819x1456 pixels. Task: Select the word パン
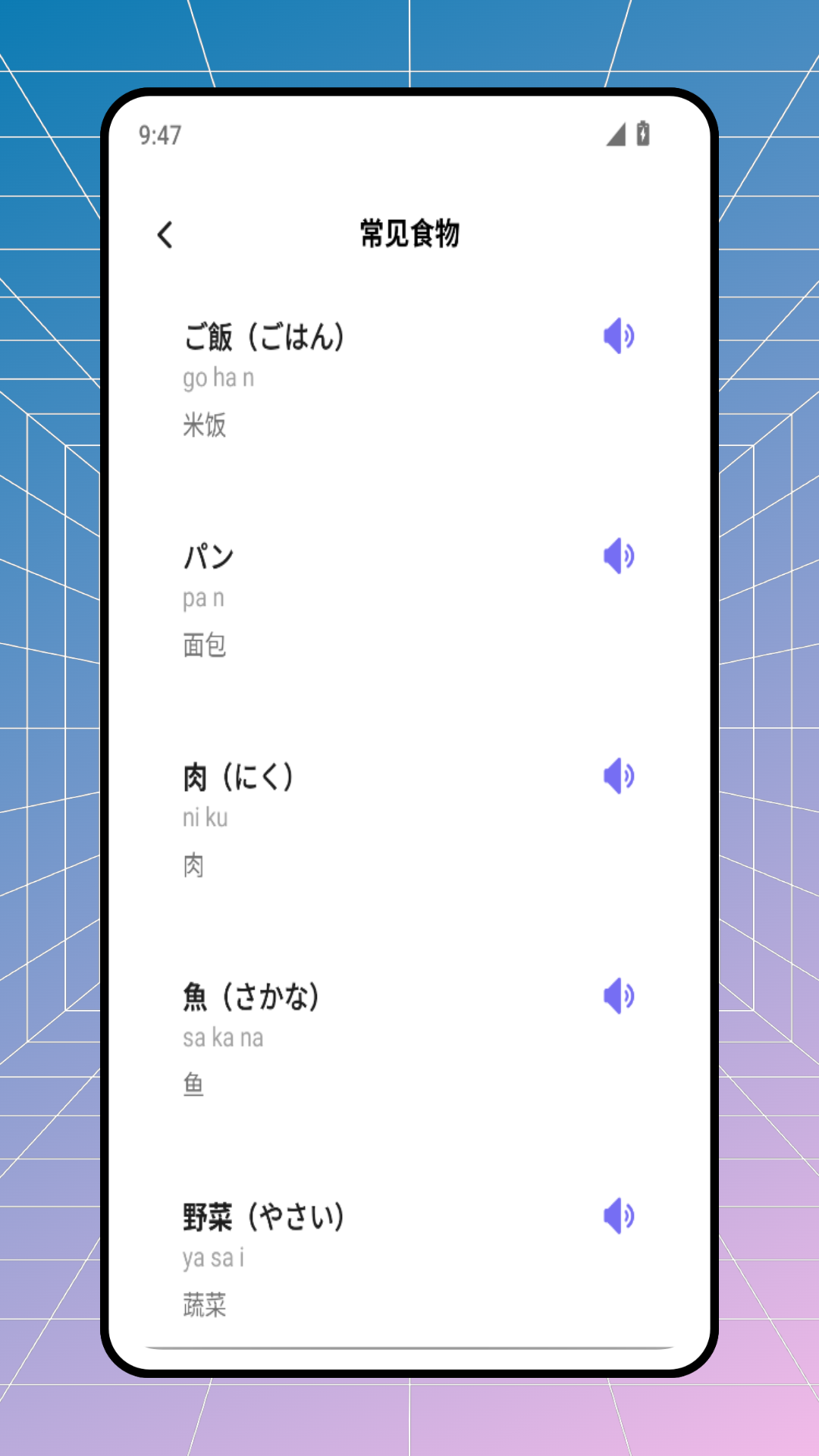[209, 556]
